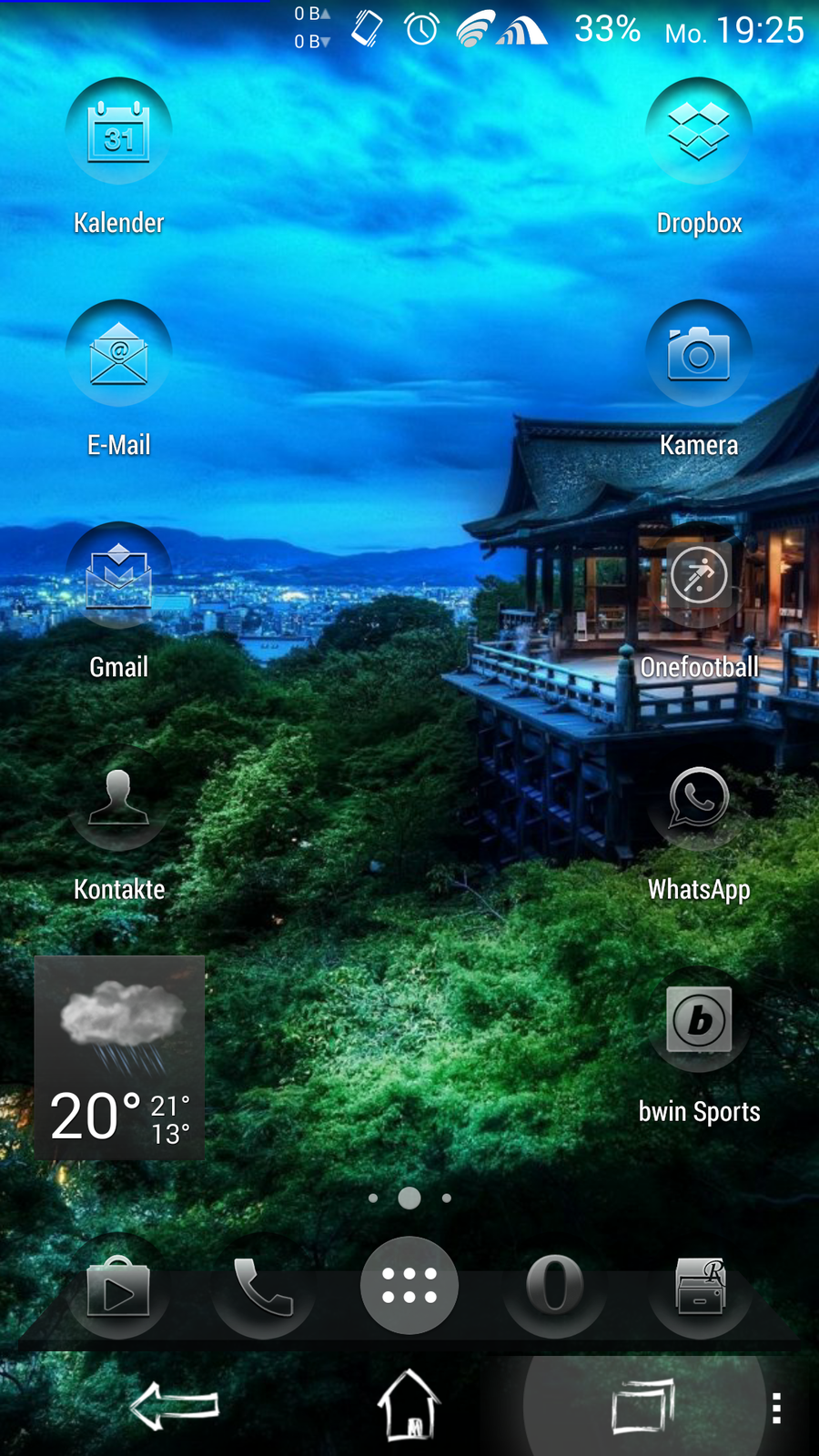Viewport: 819px width, 1456px height.
Task: Launch Dropbox
Action: [x=698, y=132]
